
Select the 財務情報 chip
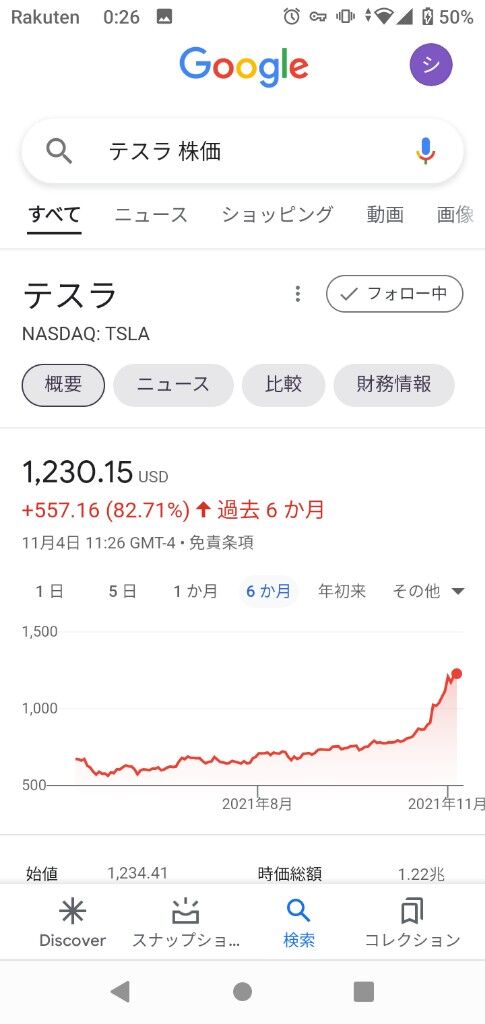tap(394, 385)
